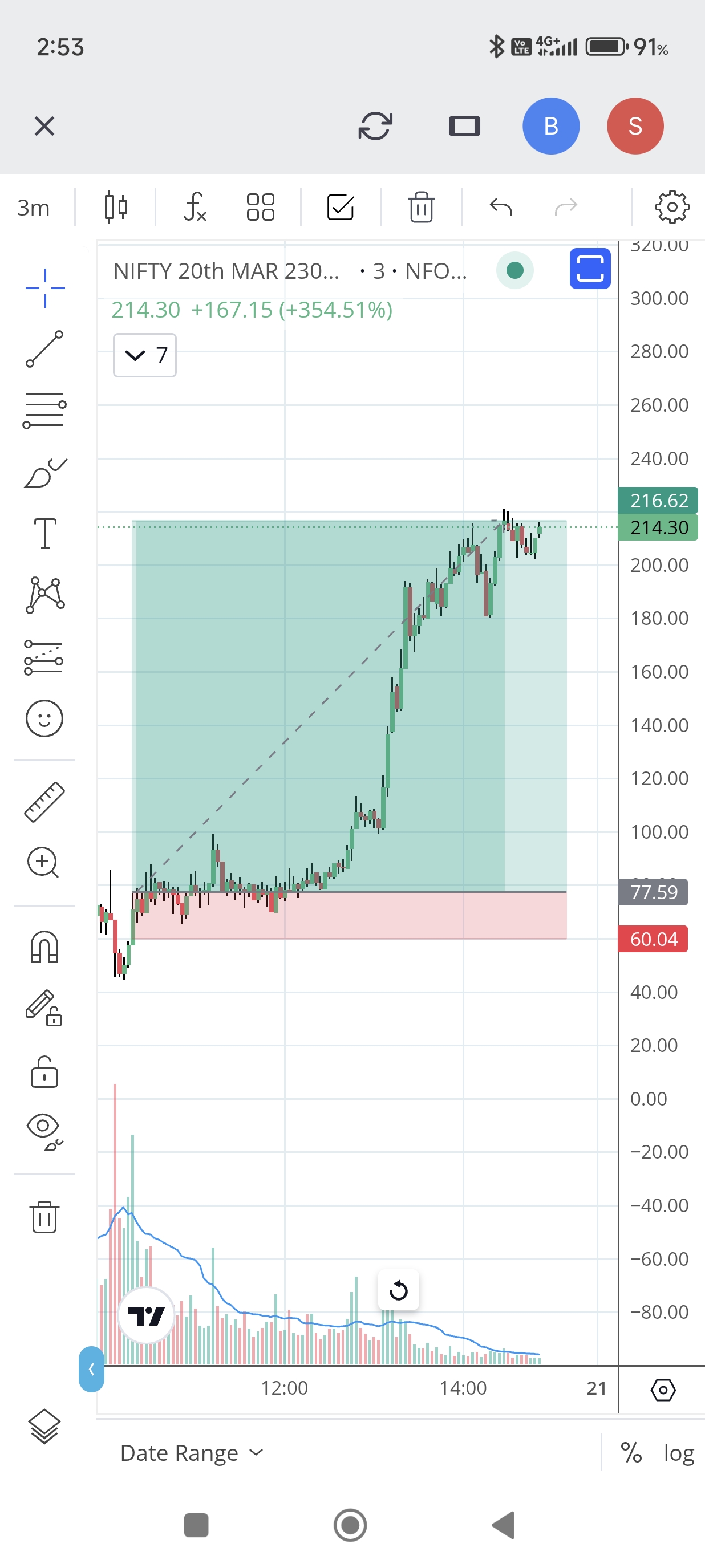
Task: Open the candlestick chart type selector
Action: [x=116, y=207]
